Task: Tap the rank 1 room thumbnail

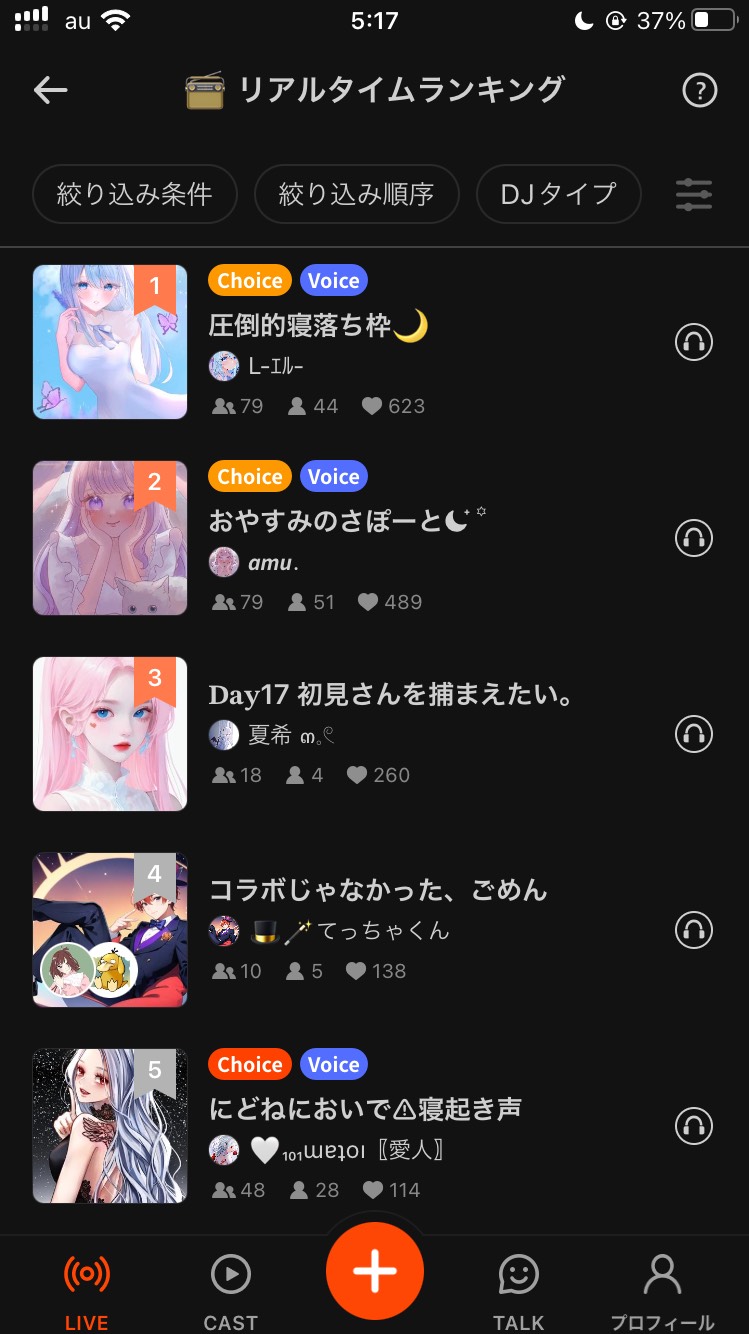Action: pyautogui.click(x=110, y=342)
